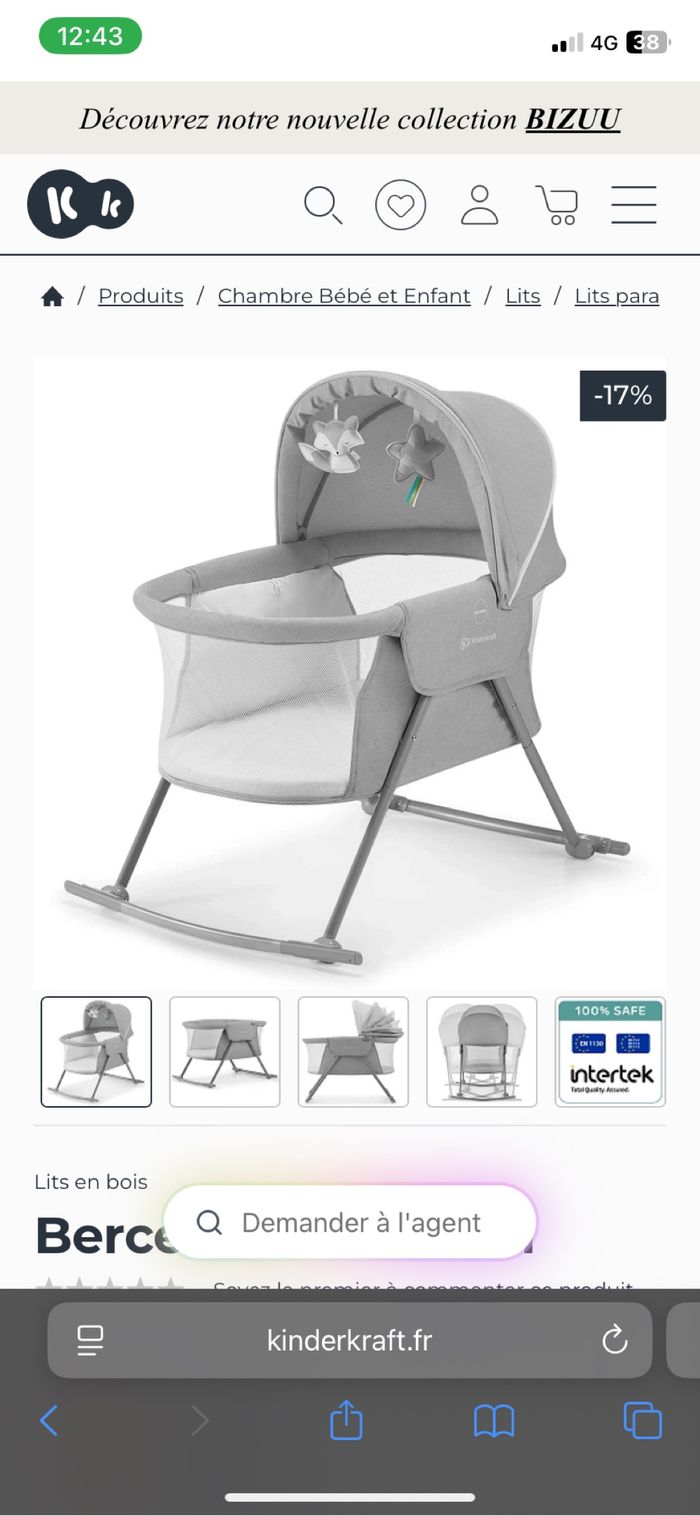Open the user account icon
Image resolution: width=700 pixels, height=1516 pixels.
coord(479,205)
